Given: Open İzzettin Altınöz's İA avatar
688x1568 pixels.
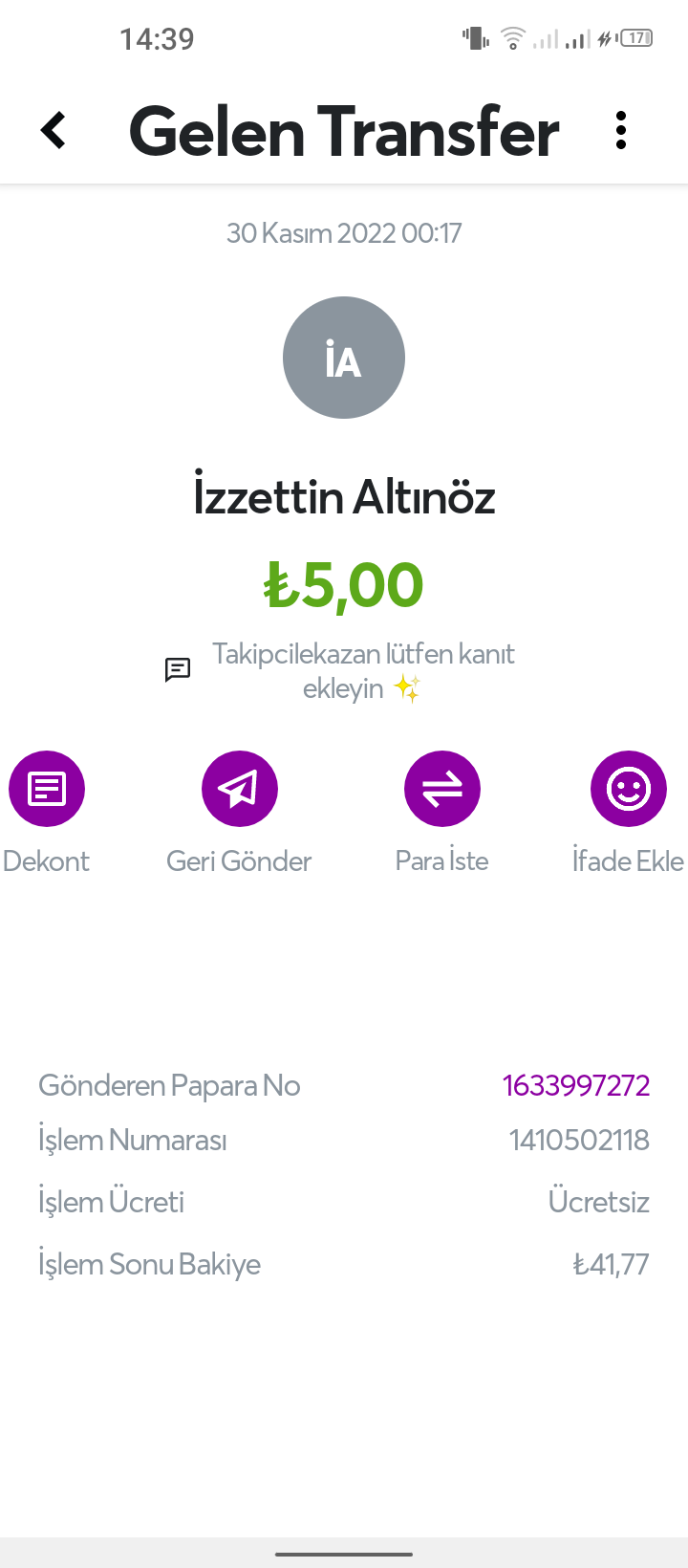Looking at the screenshot, I should [344, 358].
